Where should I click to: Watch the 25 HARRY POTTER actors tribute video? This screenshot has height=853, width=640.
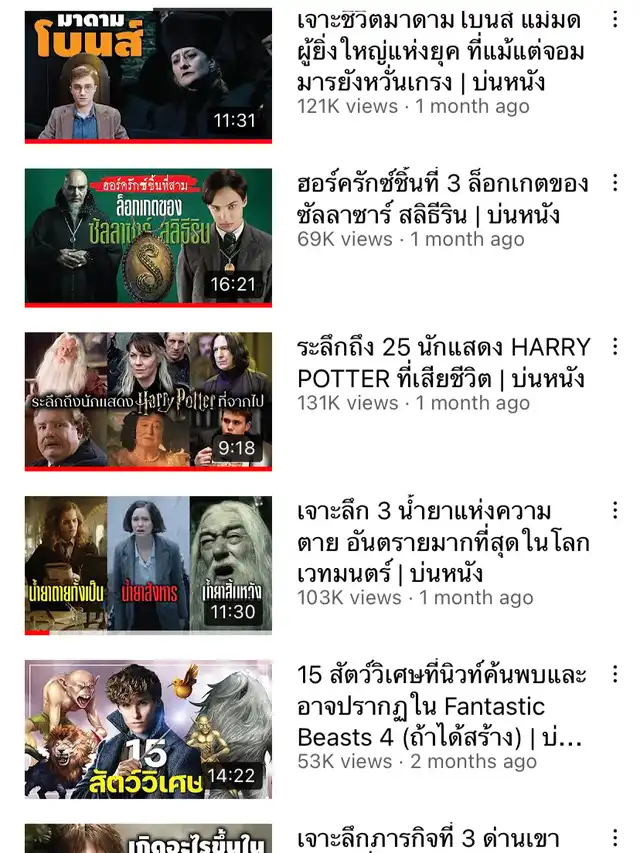click(148, 400)
